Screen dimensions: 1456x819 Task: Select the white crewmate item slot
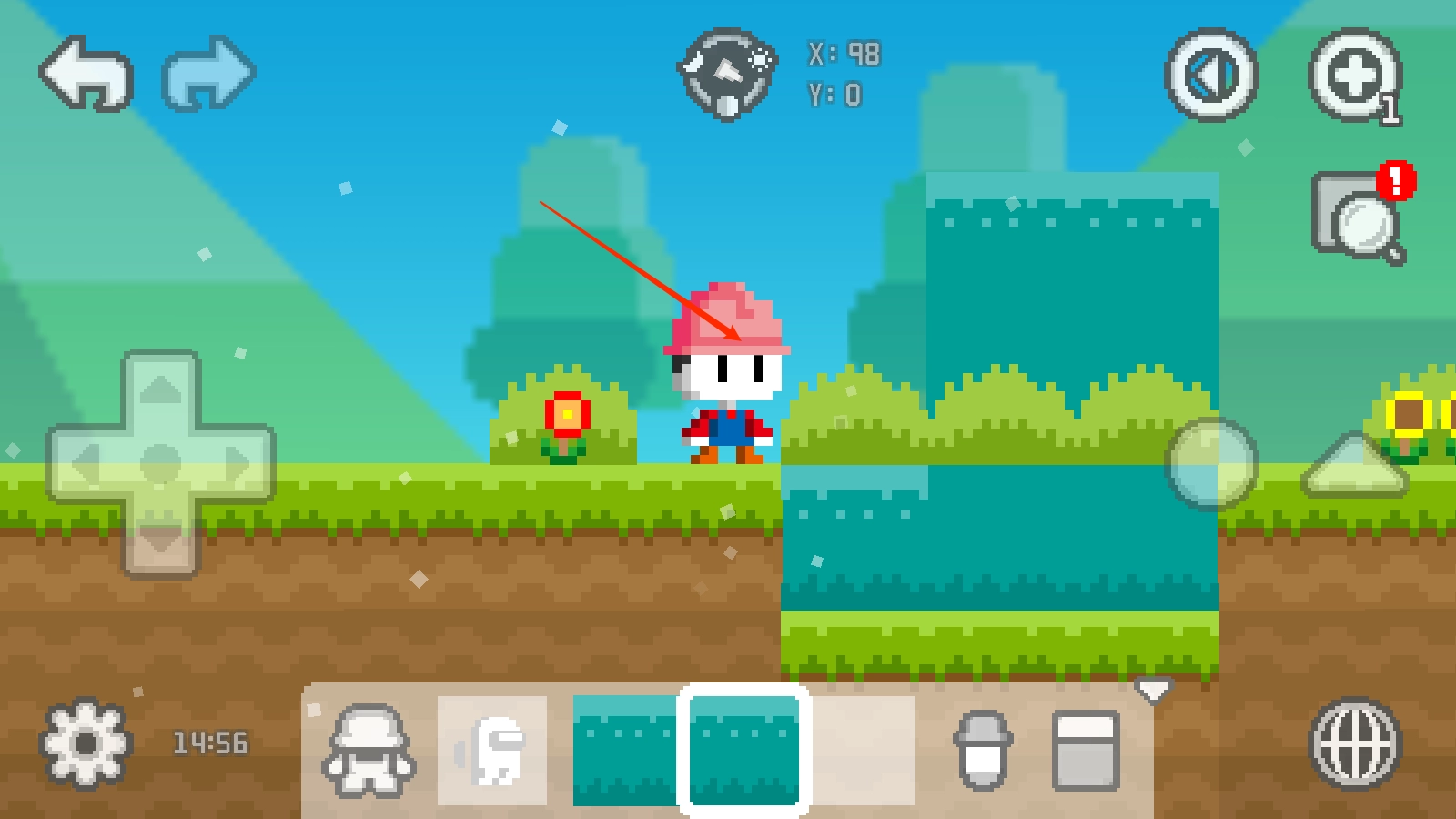click(492, 752)
